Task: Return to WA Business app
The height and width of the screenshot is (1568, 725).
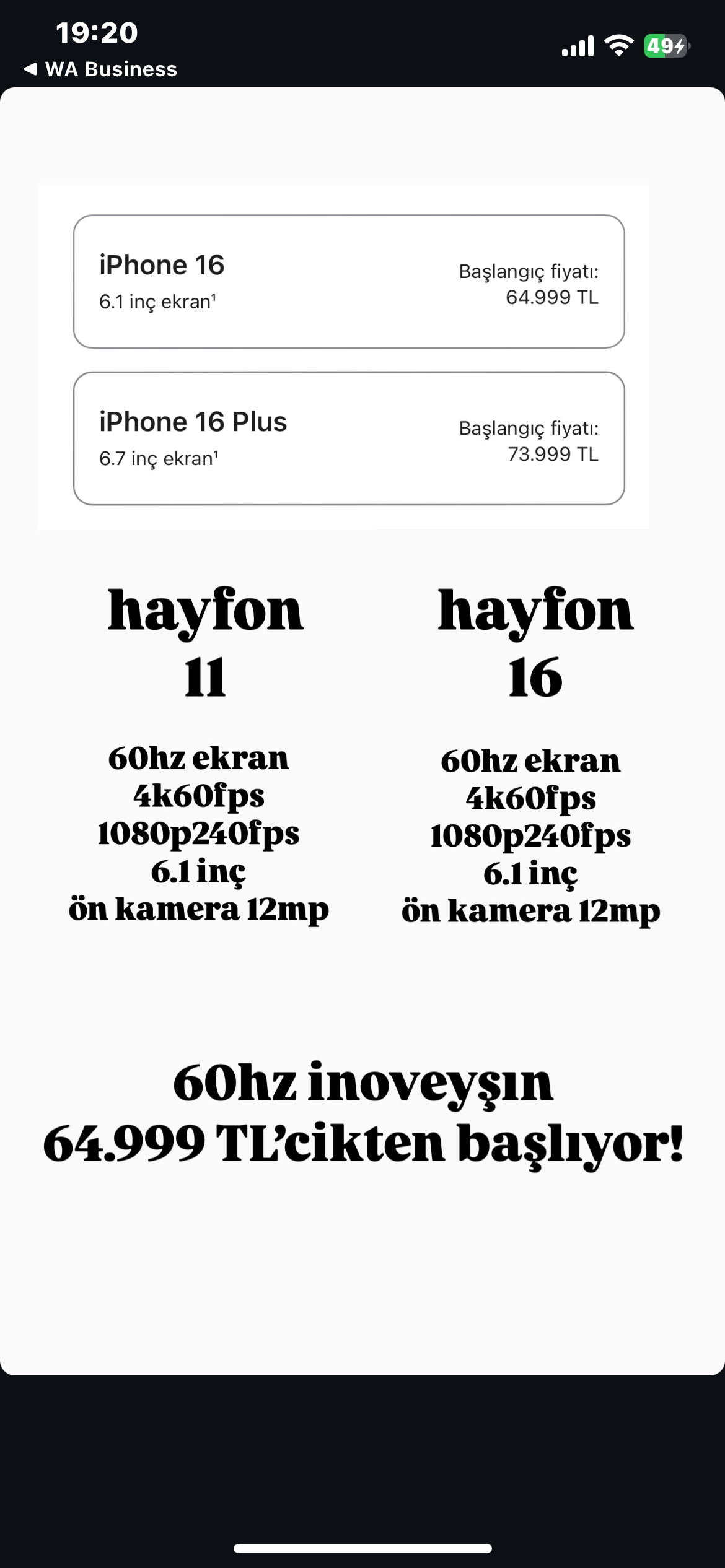Action: (x=100, y=69)
